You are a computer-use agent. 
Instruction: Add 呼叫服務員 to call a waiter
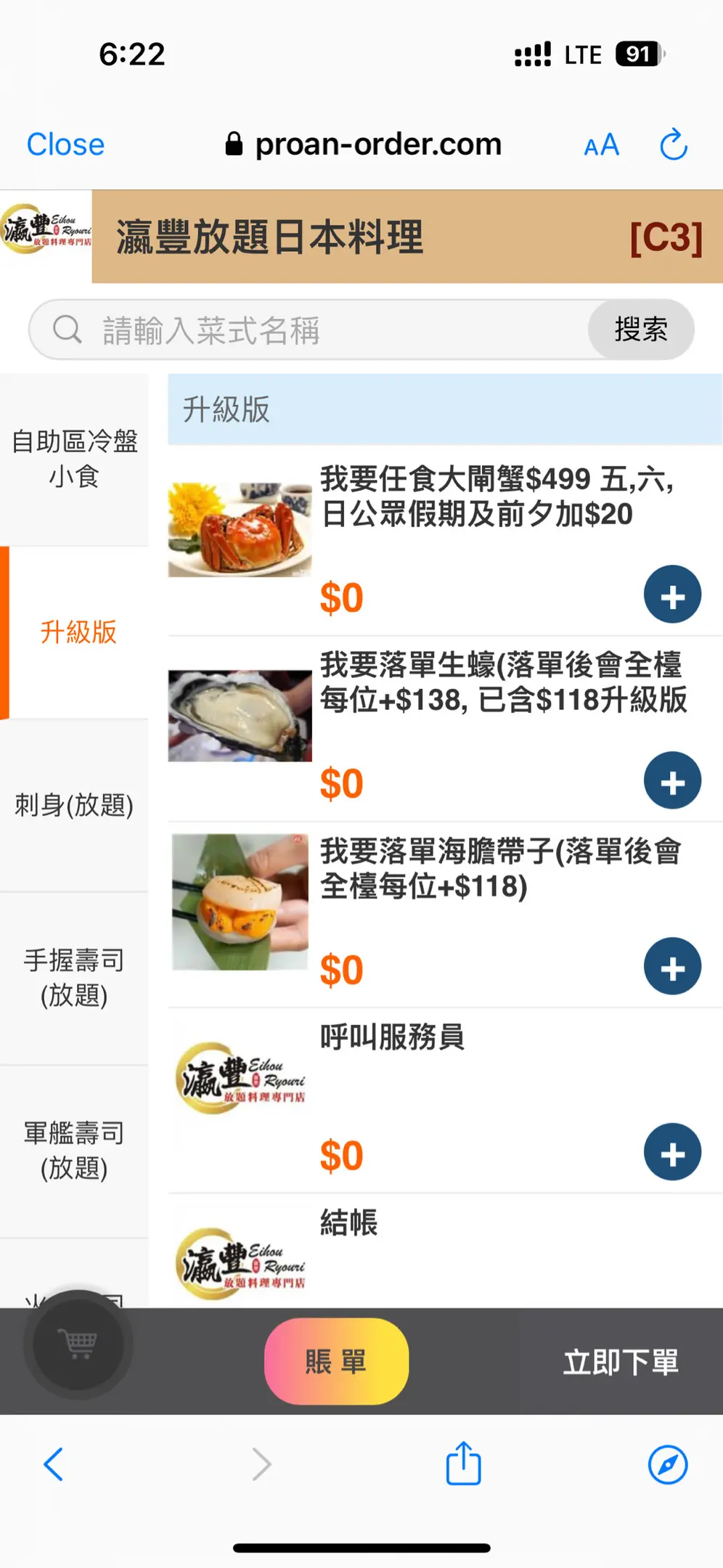[x=672, y=1152]
